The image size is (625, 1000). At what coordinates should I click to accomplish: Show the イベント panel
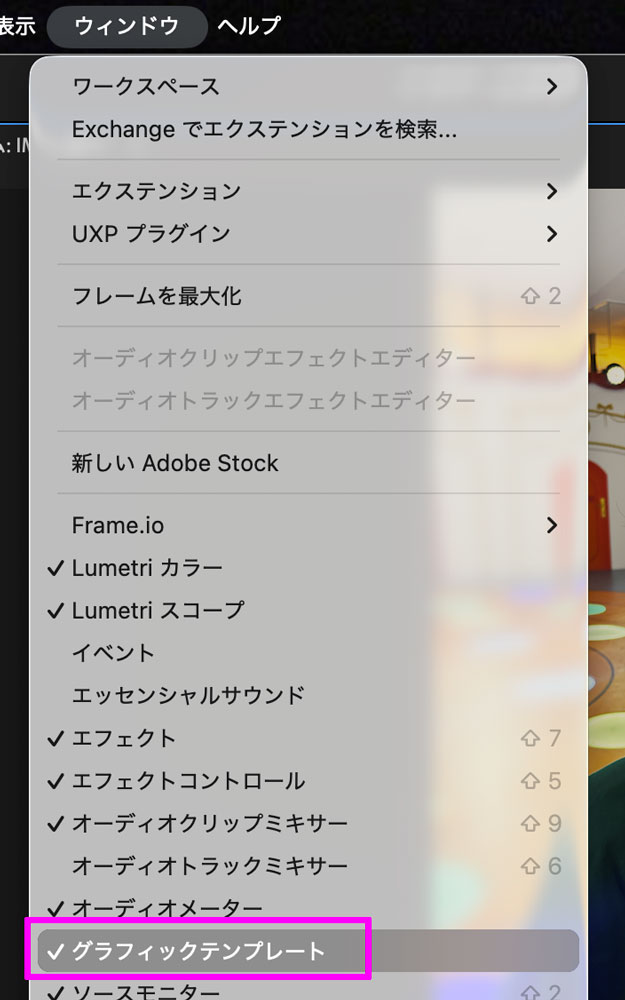[x=113, y=653]
